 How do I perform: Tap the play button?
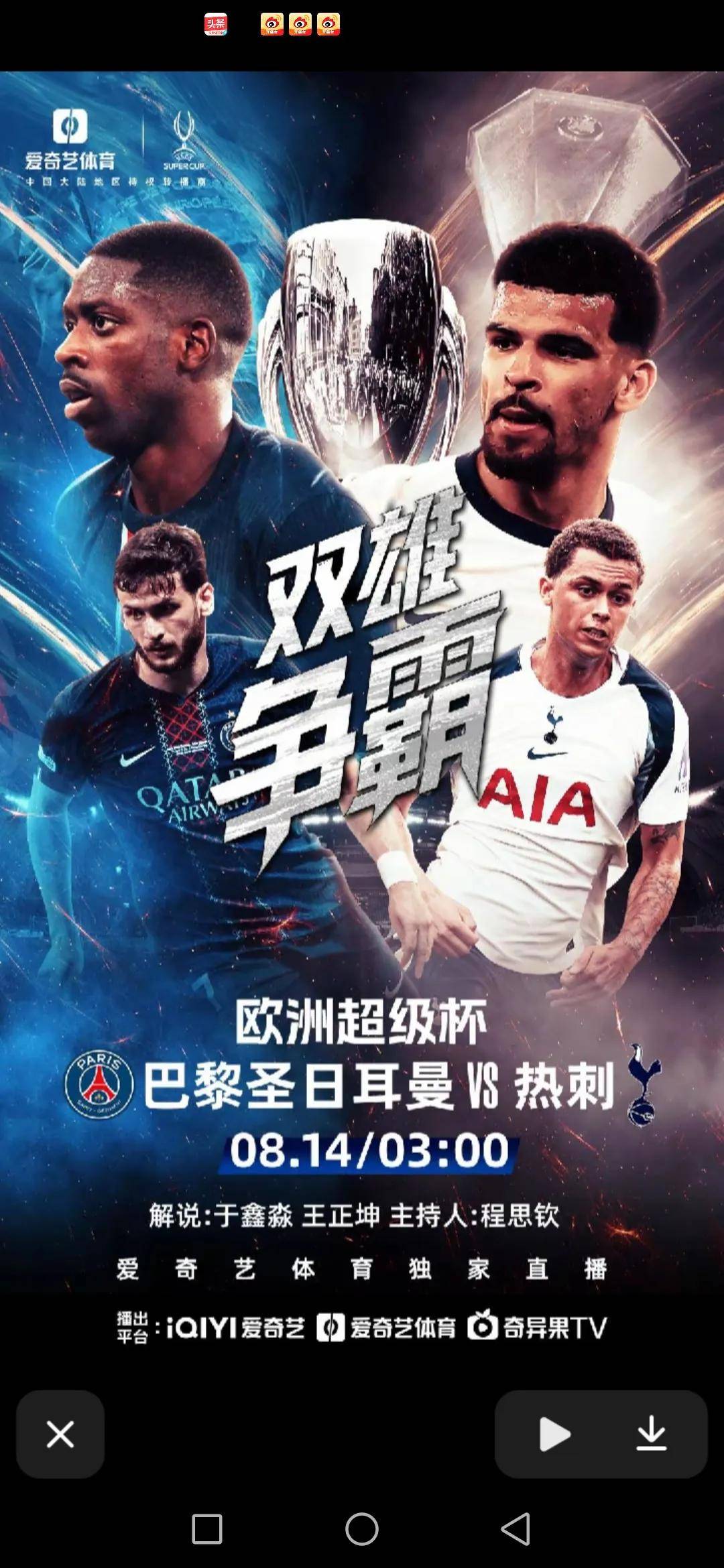point(554,1435)
